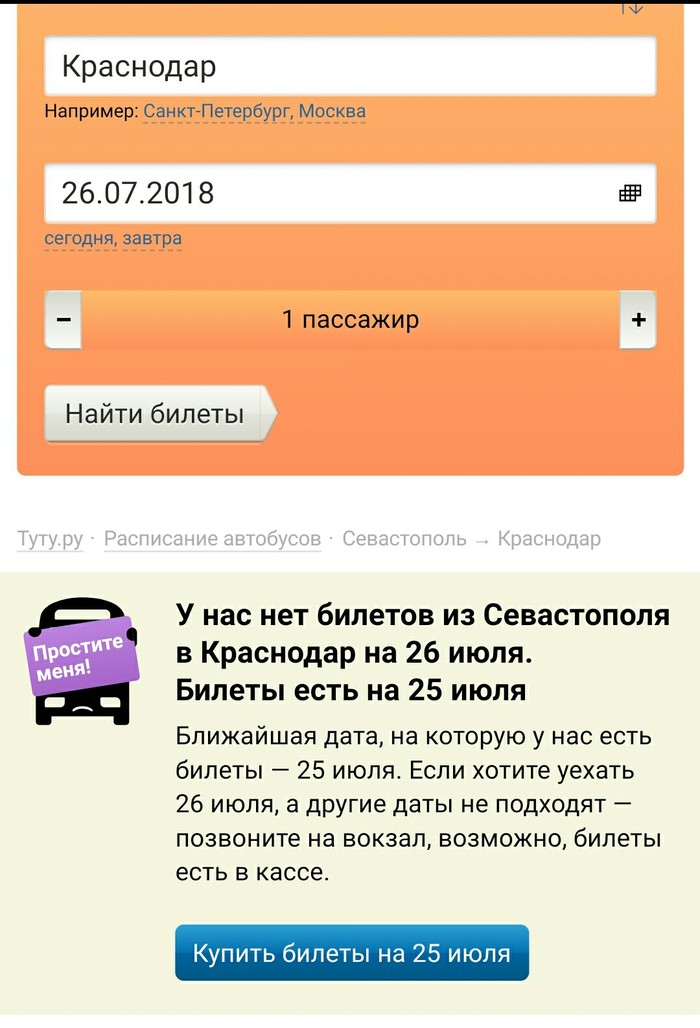
Task: Buy tickets for 25 июля
Action: (351, 953)
